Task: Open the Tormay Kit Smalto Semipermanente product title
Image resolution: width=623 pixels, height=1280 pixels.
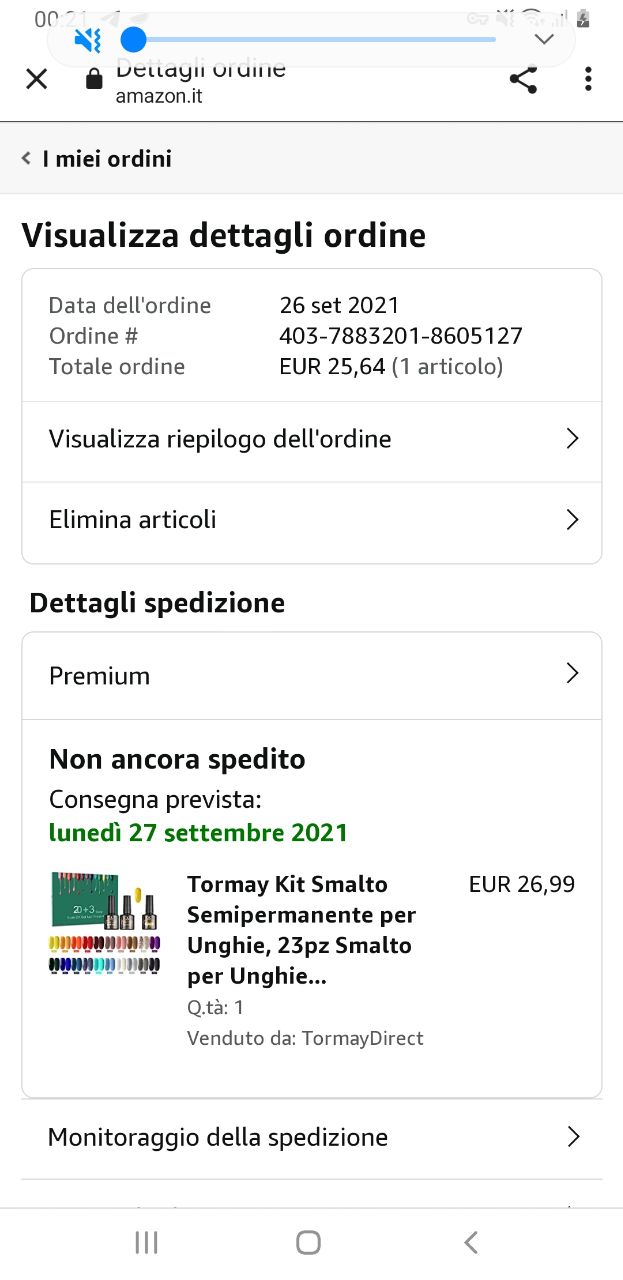Action: [x=301, y=930]
